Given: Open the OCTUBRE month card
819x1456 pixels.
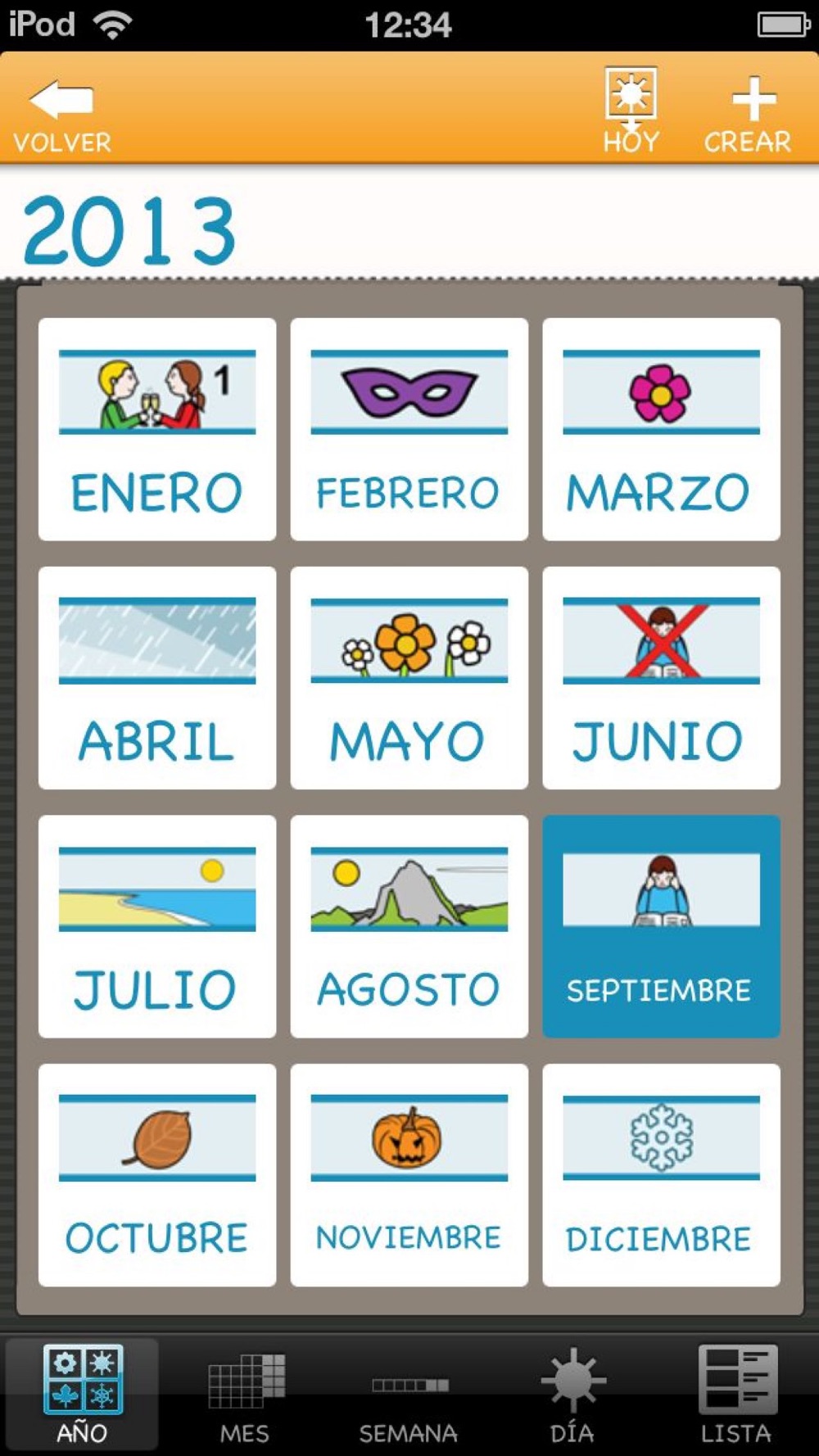Looking at the screenshot, I should [x=157, y=1175].
